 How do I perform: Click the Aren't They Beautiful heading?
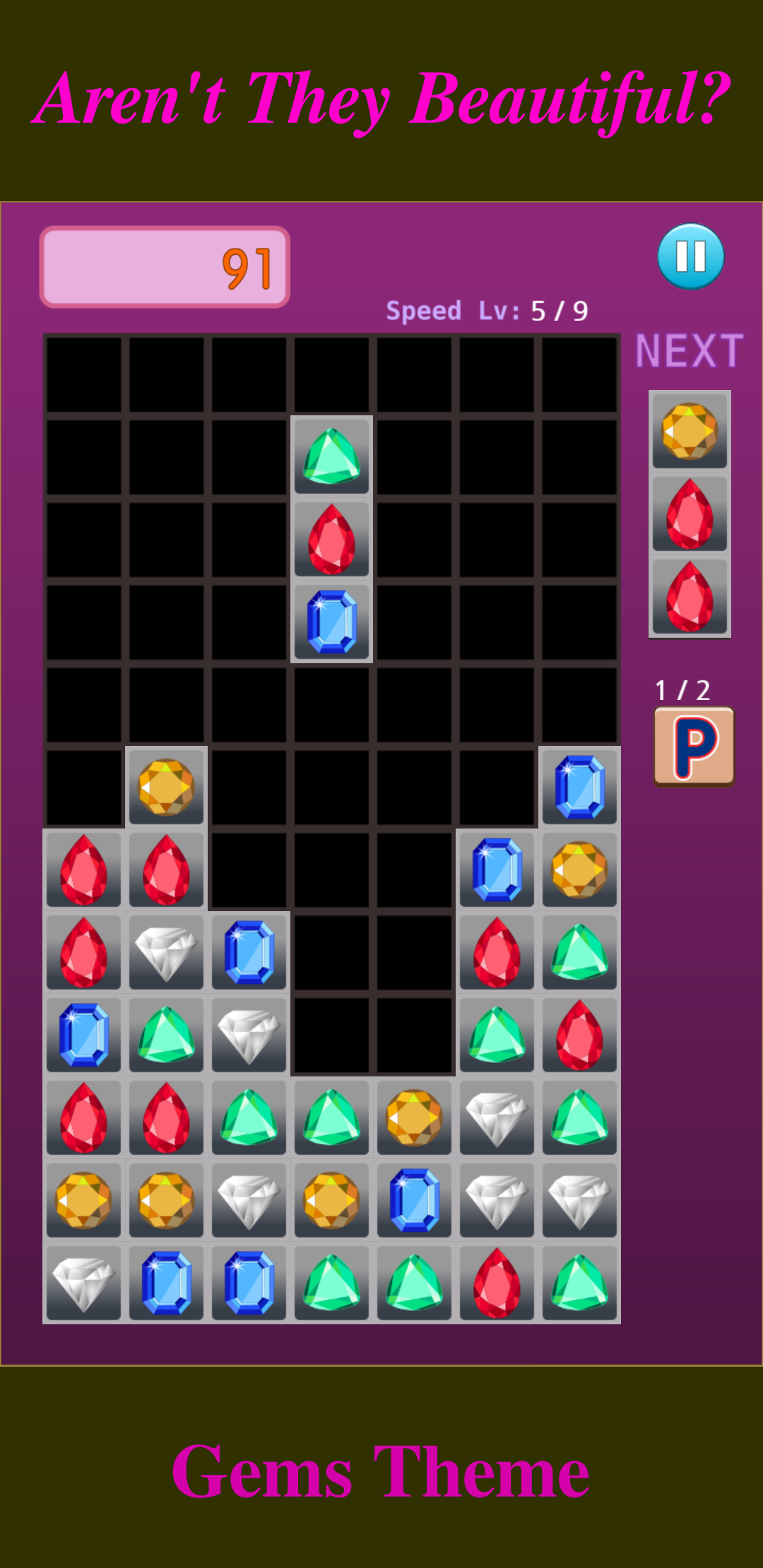[x=381, y=99]
